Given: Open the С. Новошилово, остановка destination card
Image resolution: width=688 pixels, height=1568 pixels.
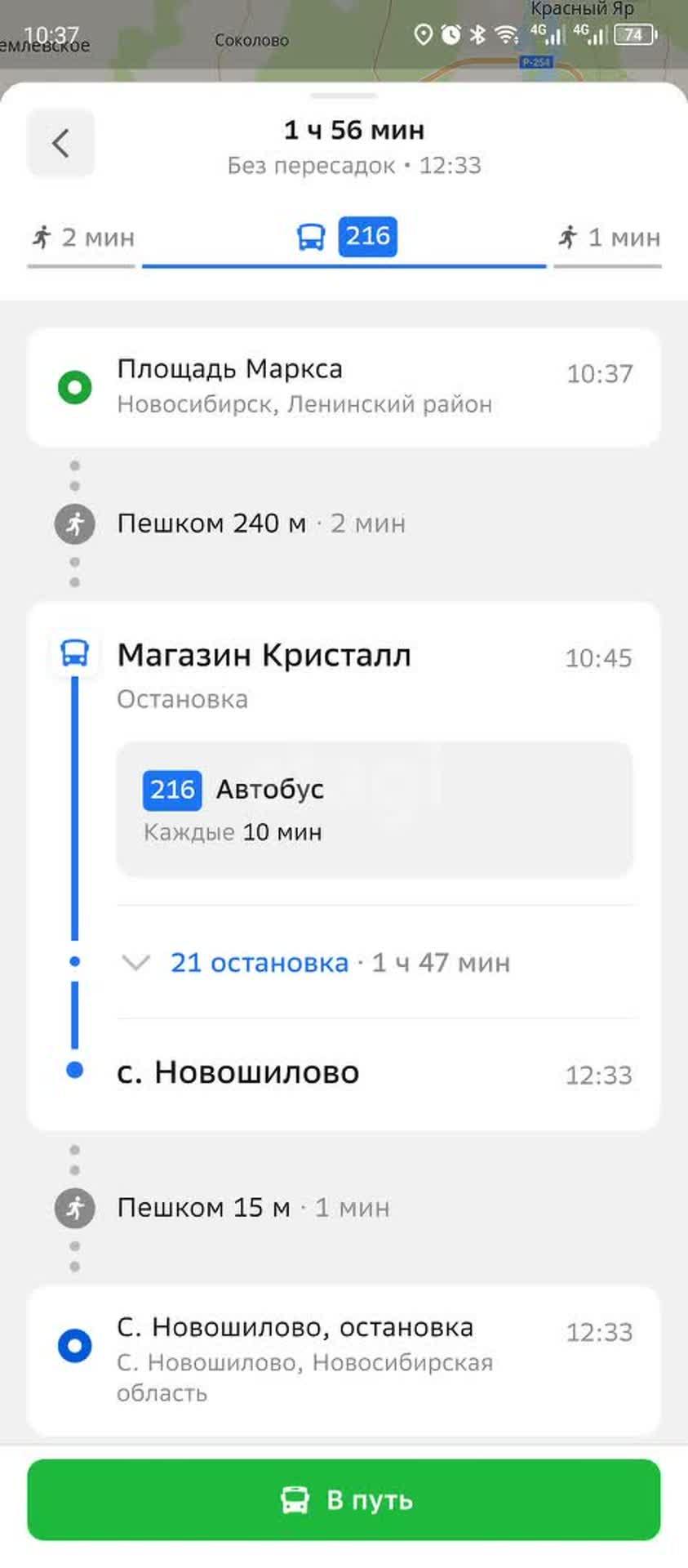Looking at the screenshot, I should coord(344,1360).
